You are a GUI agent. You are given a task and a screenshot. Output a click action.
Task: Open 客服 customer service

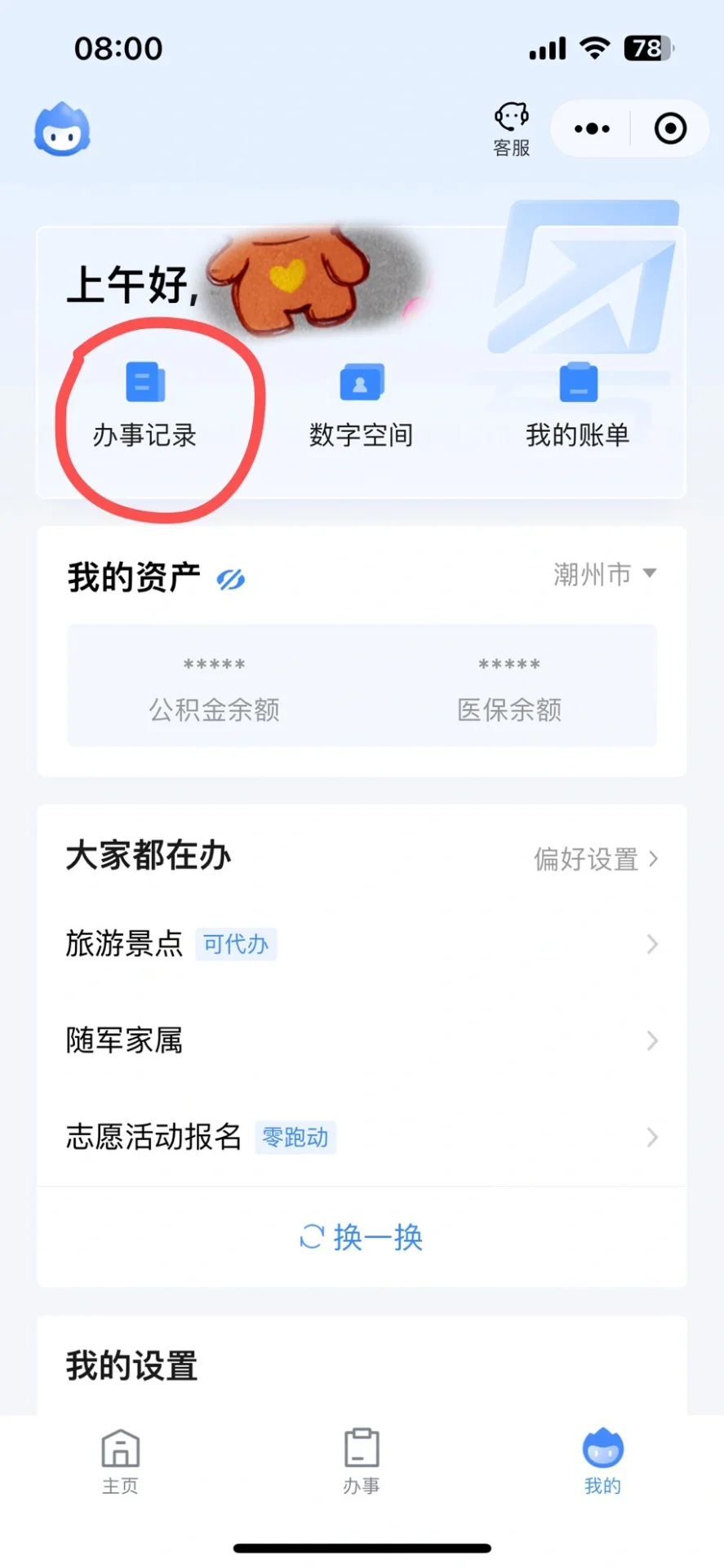coord(512,129)
